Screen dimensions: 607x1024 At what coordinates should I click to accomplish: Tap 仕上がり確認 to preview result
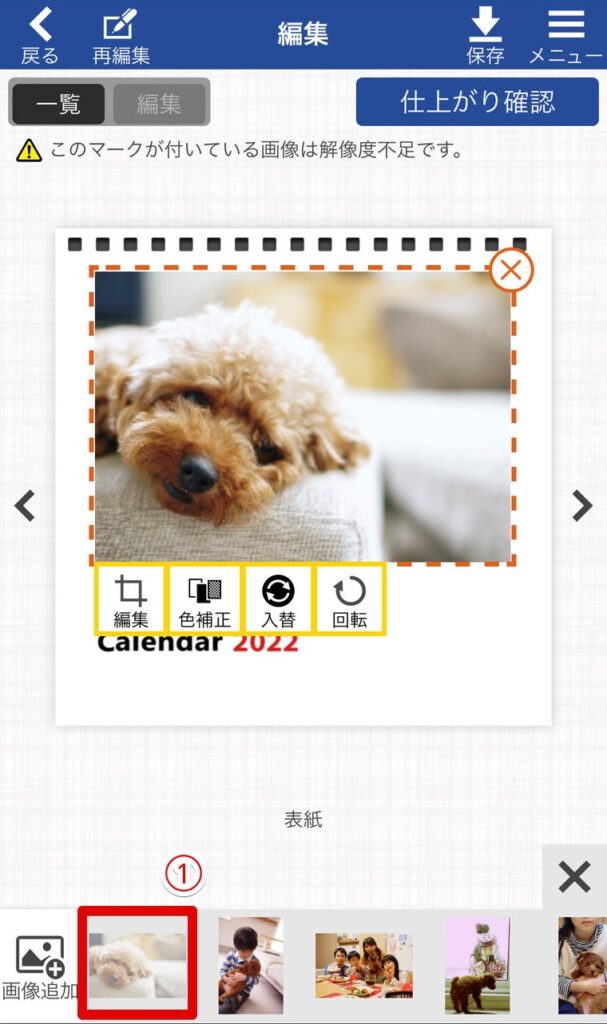pyautogui.click(x=477, y=102)
